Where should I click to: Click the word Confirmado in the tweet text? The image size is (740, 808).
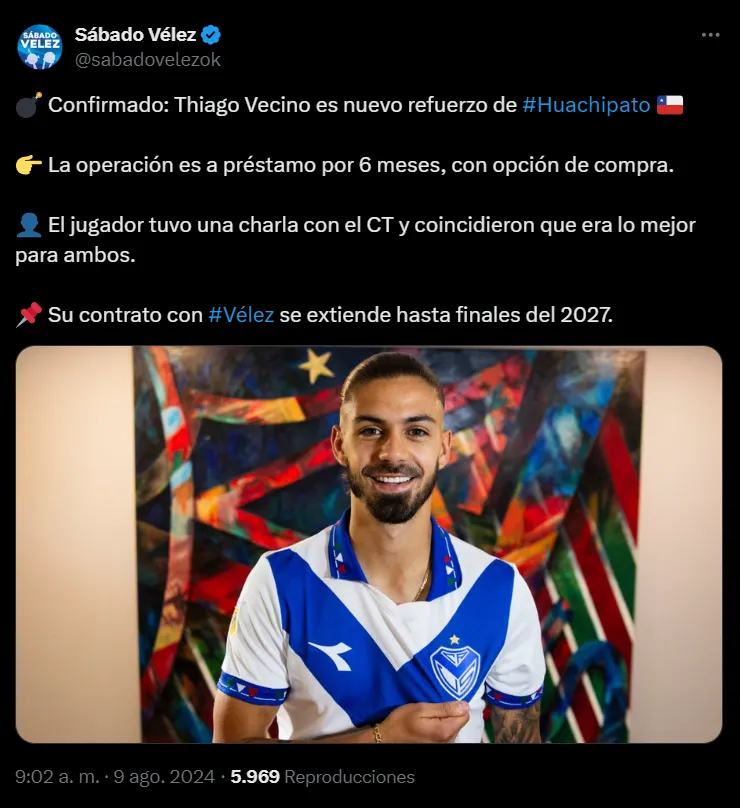(105, 103)
